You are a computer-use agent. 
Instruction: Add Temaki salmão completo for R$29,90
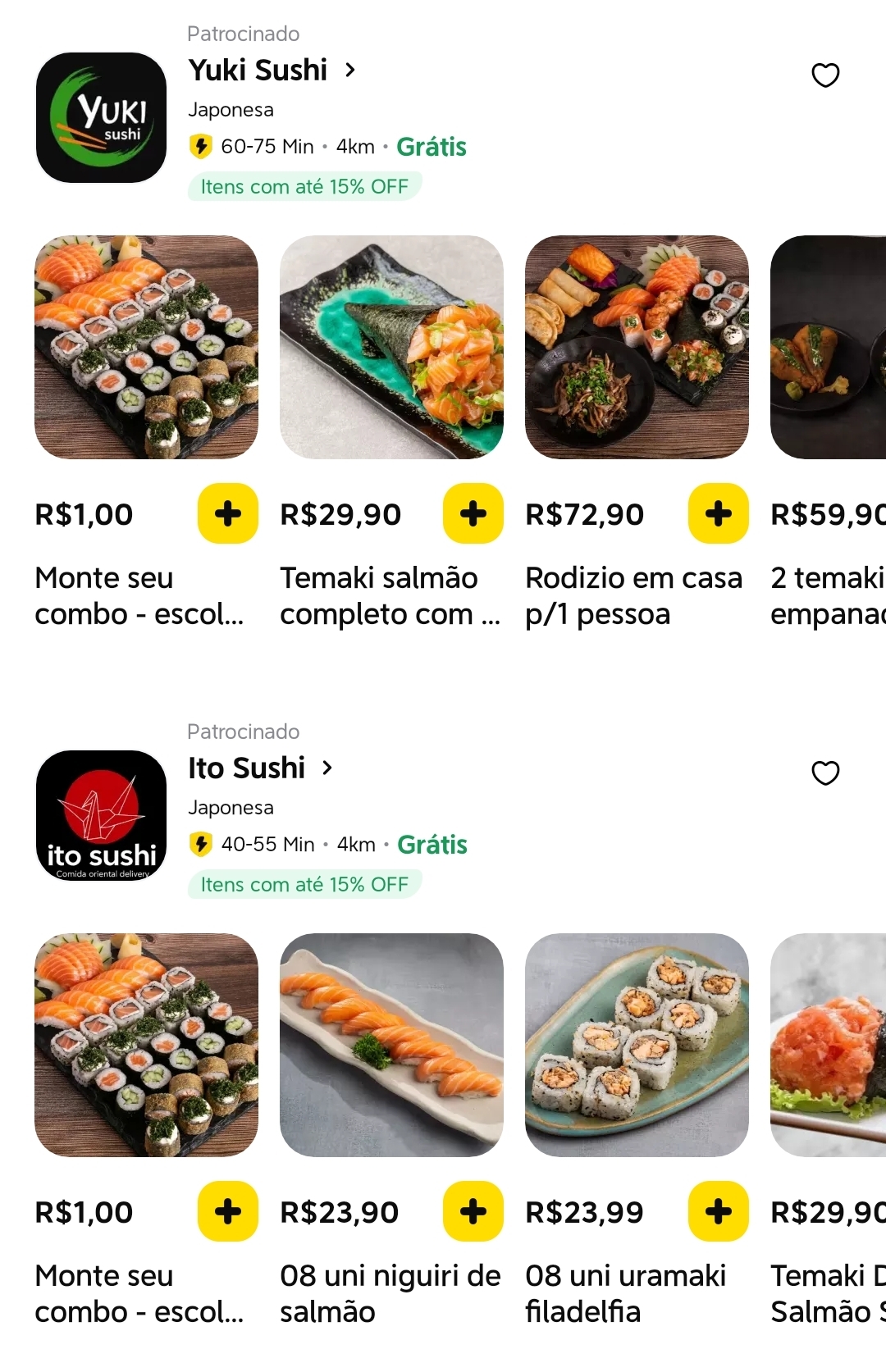coord(473,514)
